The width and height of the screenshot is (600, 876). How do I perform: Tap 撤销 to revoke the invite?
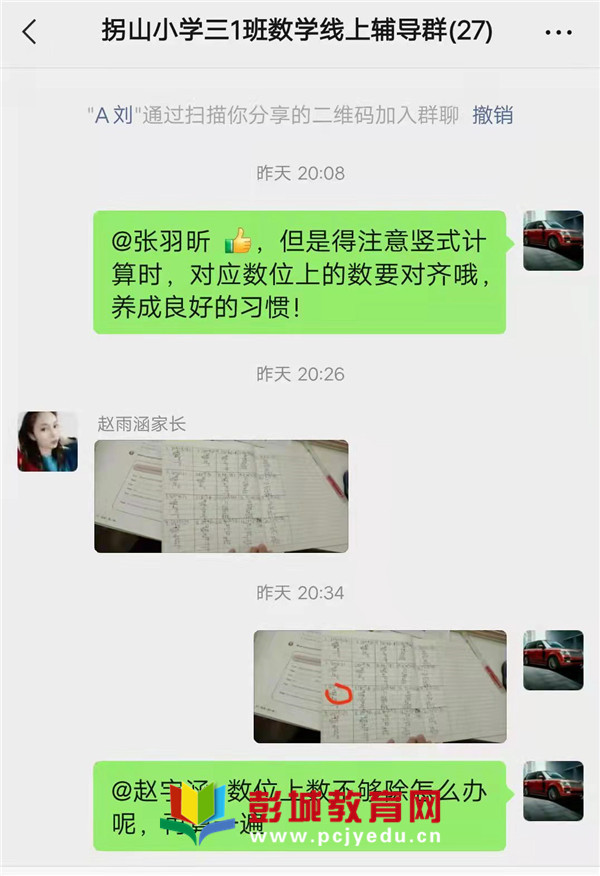pos(492,115)
